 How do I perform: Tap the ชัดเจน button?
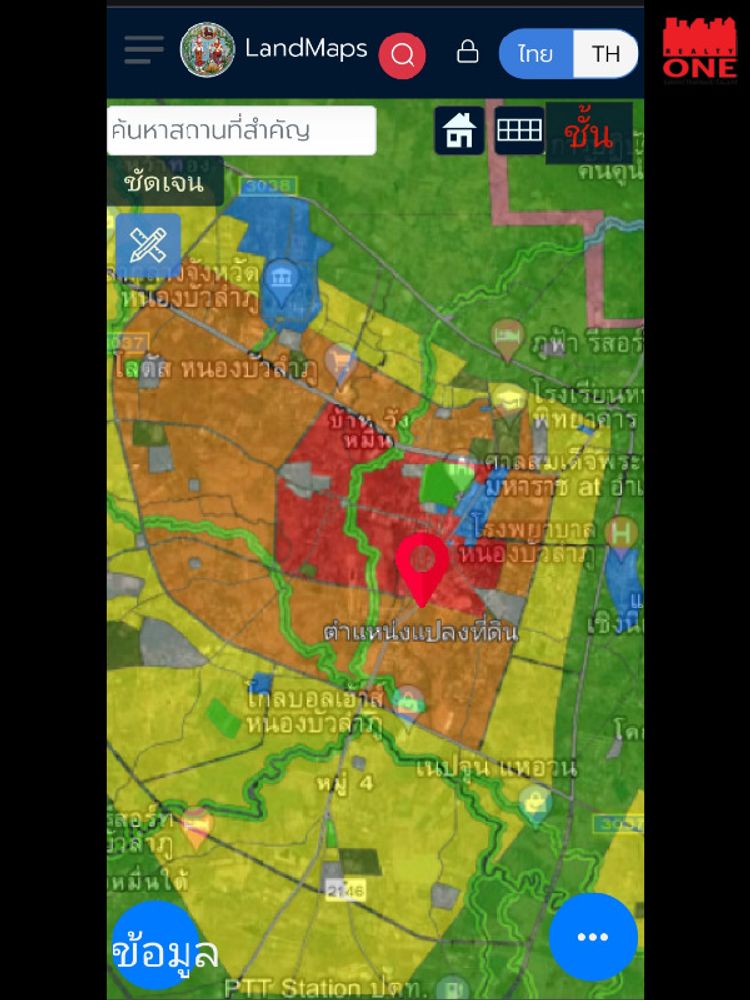[x=164, y=182]
